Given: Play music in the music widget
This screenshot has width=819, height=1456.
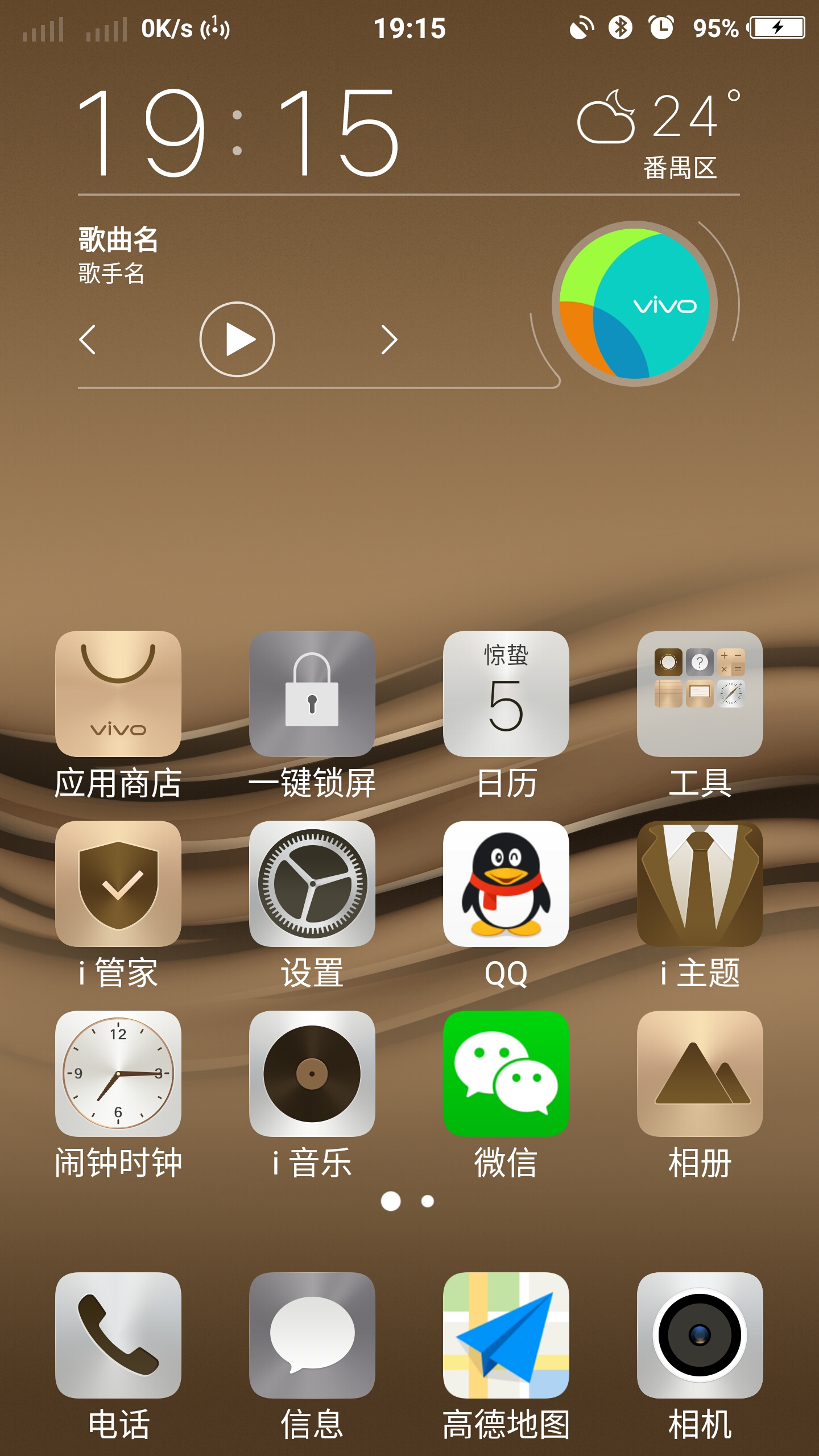Looking at the screenshot, I should pos(237,340).
